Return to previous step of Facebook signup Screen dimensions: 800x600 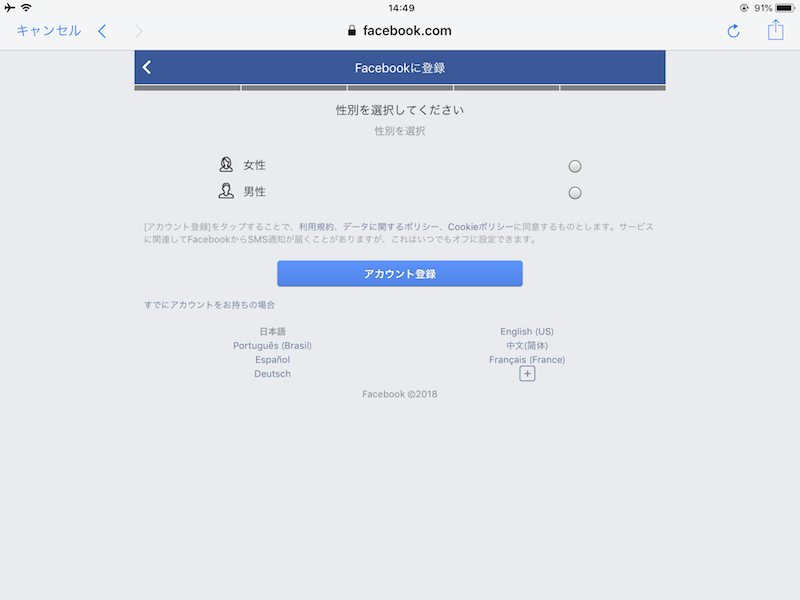coord(148,68)
